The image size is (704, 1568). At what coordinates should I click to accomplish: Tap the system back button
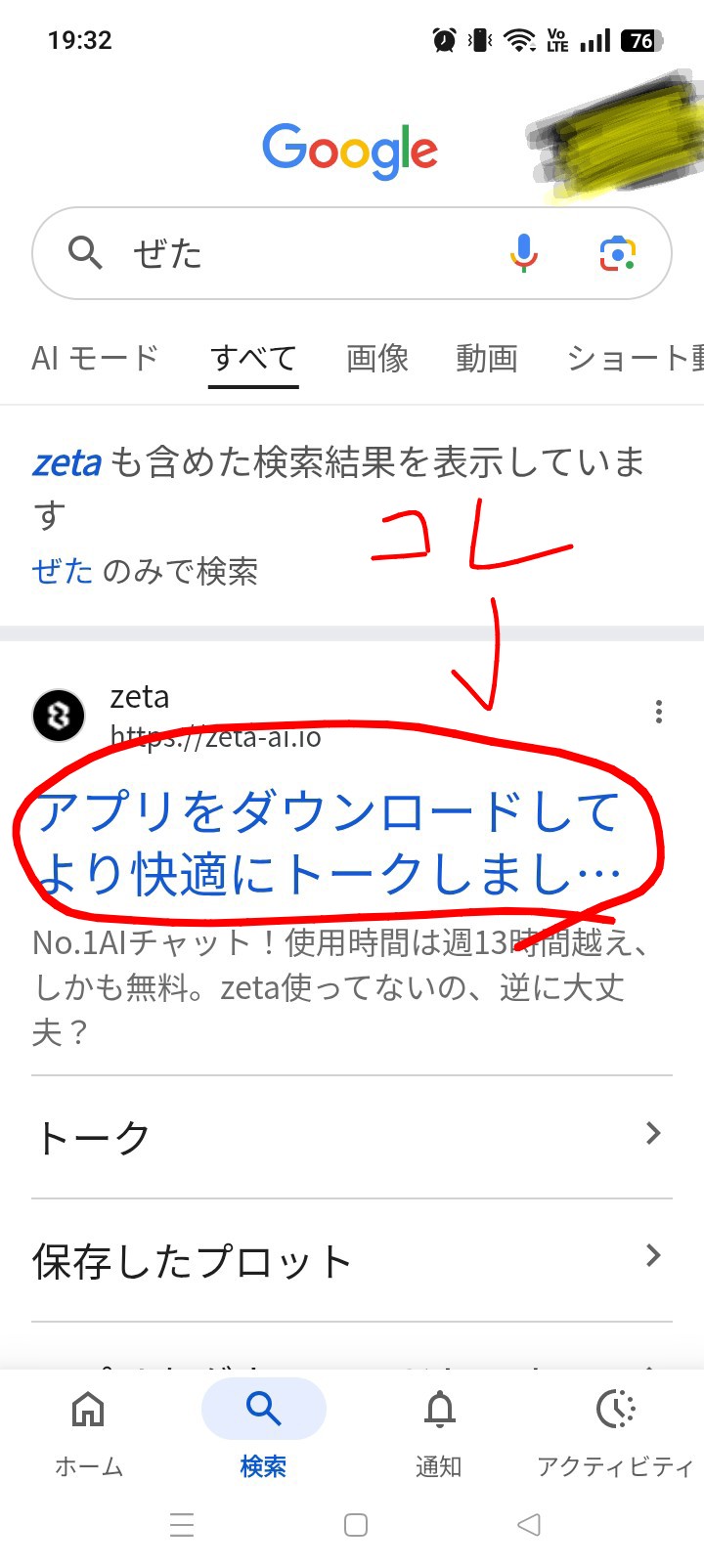pyautogui.click(x=529, y=1524)
